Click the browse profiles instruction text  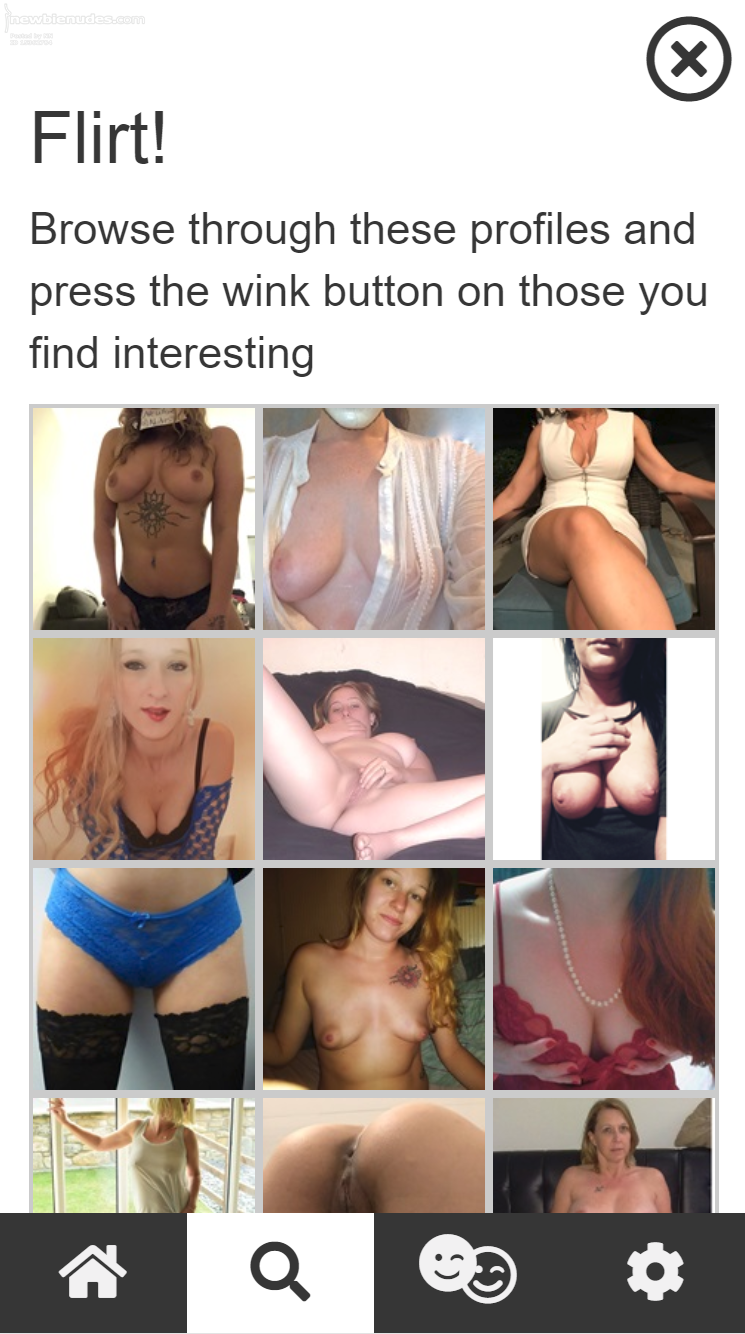tap(368, 291)
